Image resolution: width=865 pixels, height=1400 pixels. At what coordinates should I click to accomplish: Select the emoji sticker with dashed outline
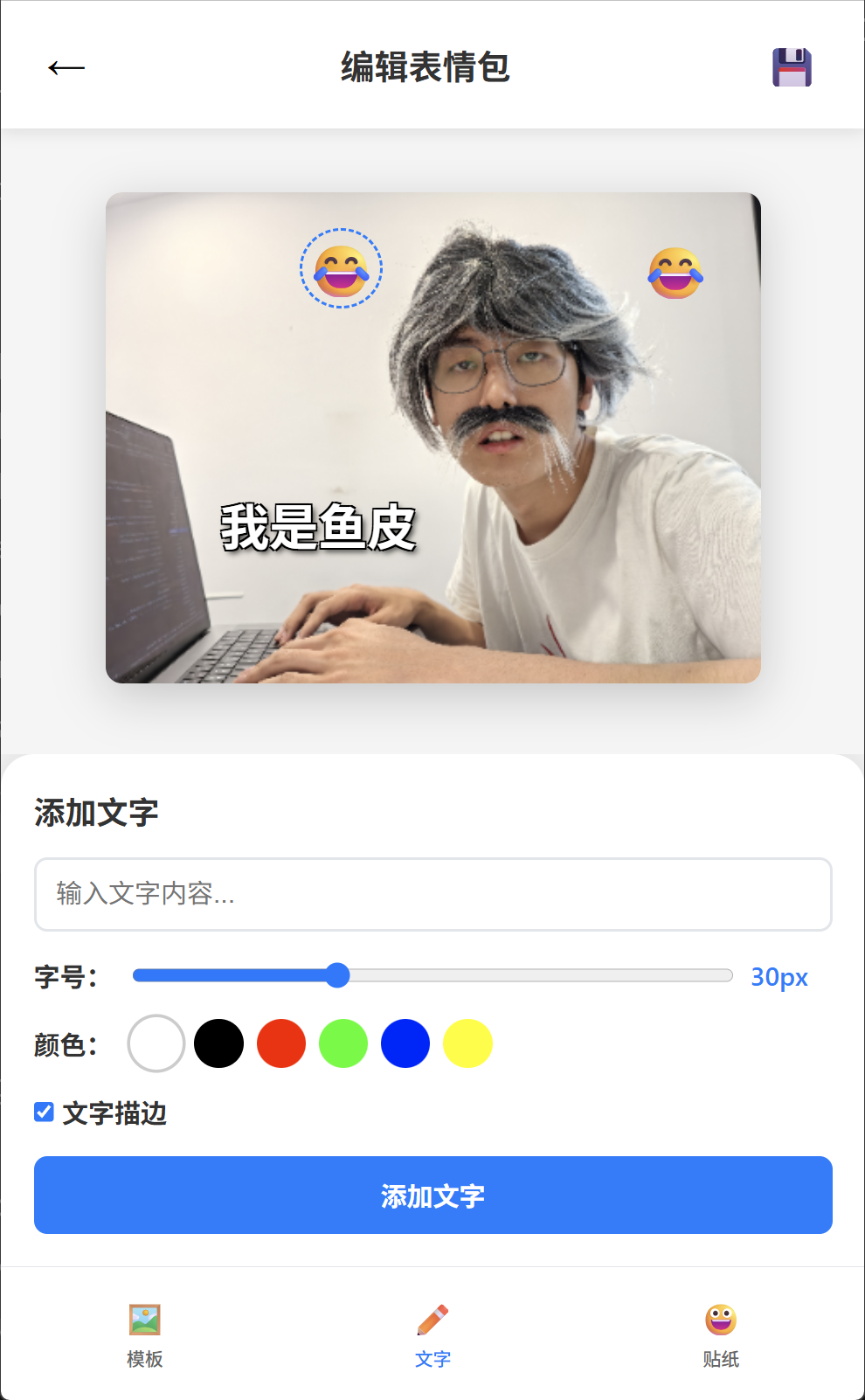[341, 269]
